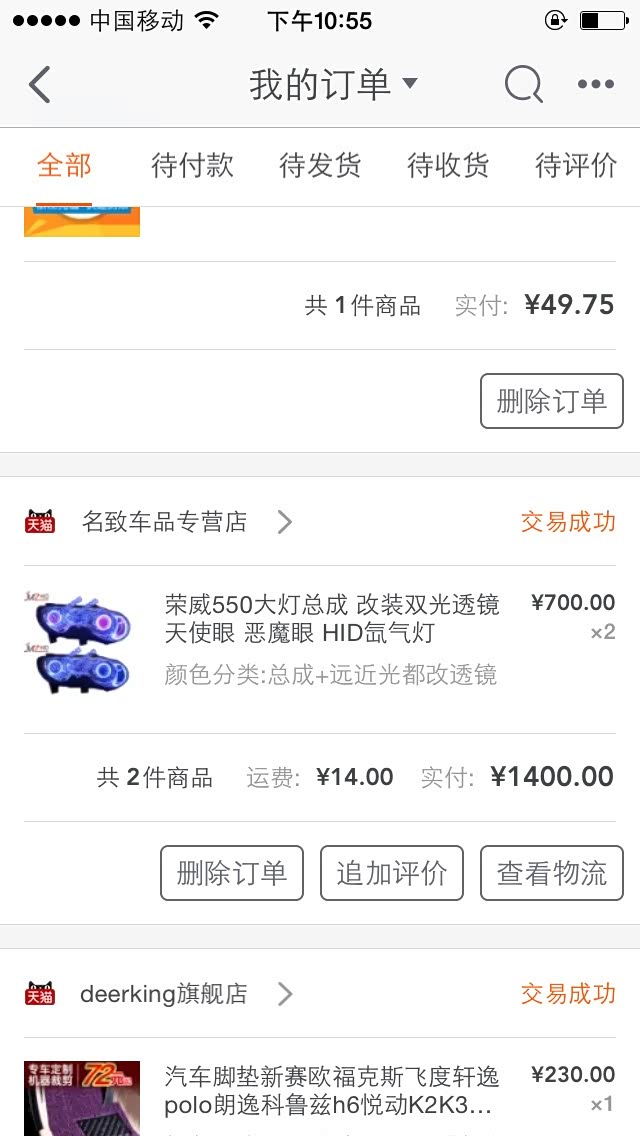Open order search magnifier icon
Image resolution: width=640 pixels, height=1136 pixels.
[523, 85]
